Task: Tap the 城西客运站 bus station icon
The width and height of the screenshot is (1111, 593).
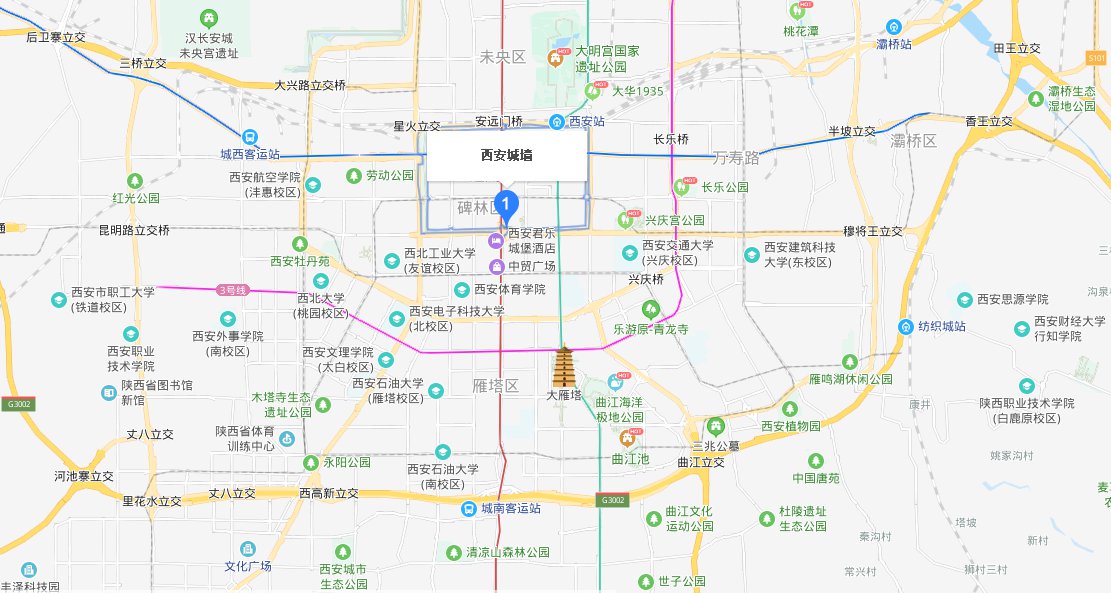Action: click(x=249, y=137)
